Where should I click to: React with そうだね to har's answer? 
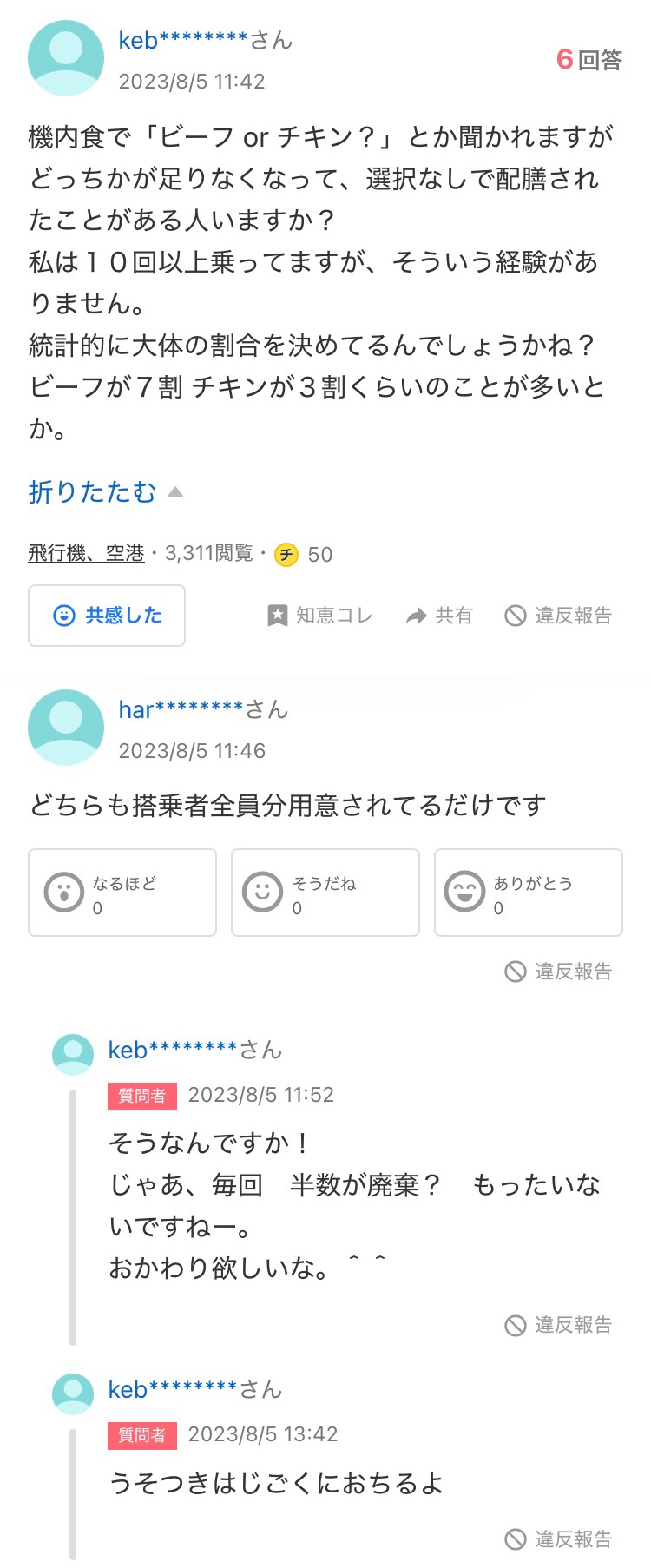point(325,893)
